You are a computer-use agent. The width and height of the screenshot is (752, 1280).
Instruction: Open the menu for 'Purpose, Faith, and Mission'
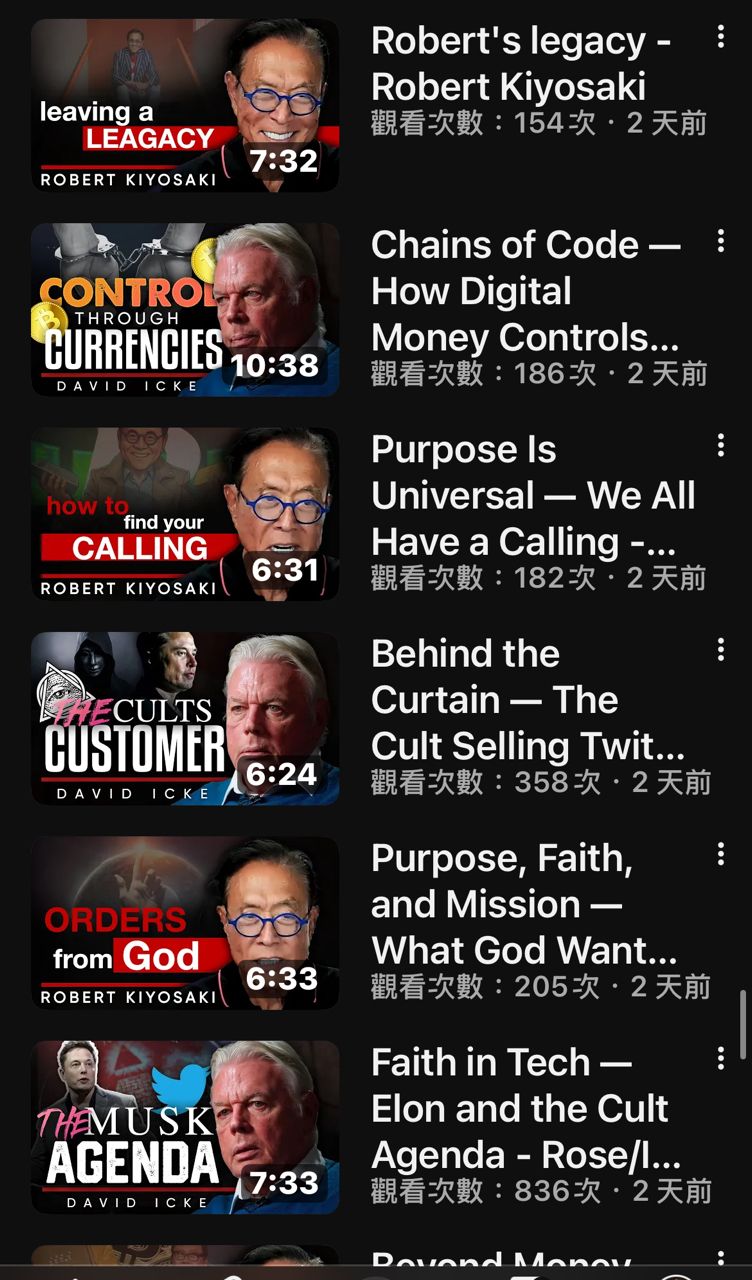pyautogui.click(x=720, y=854)
